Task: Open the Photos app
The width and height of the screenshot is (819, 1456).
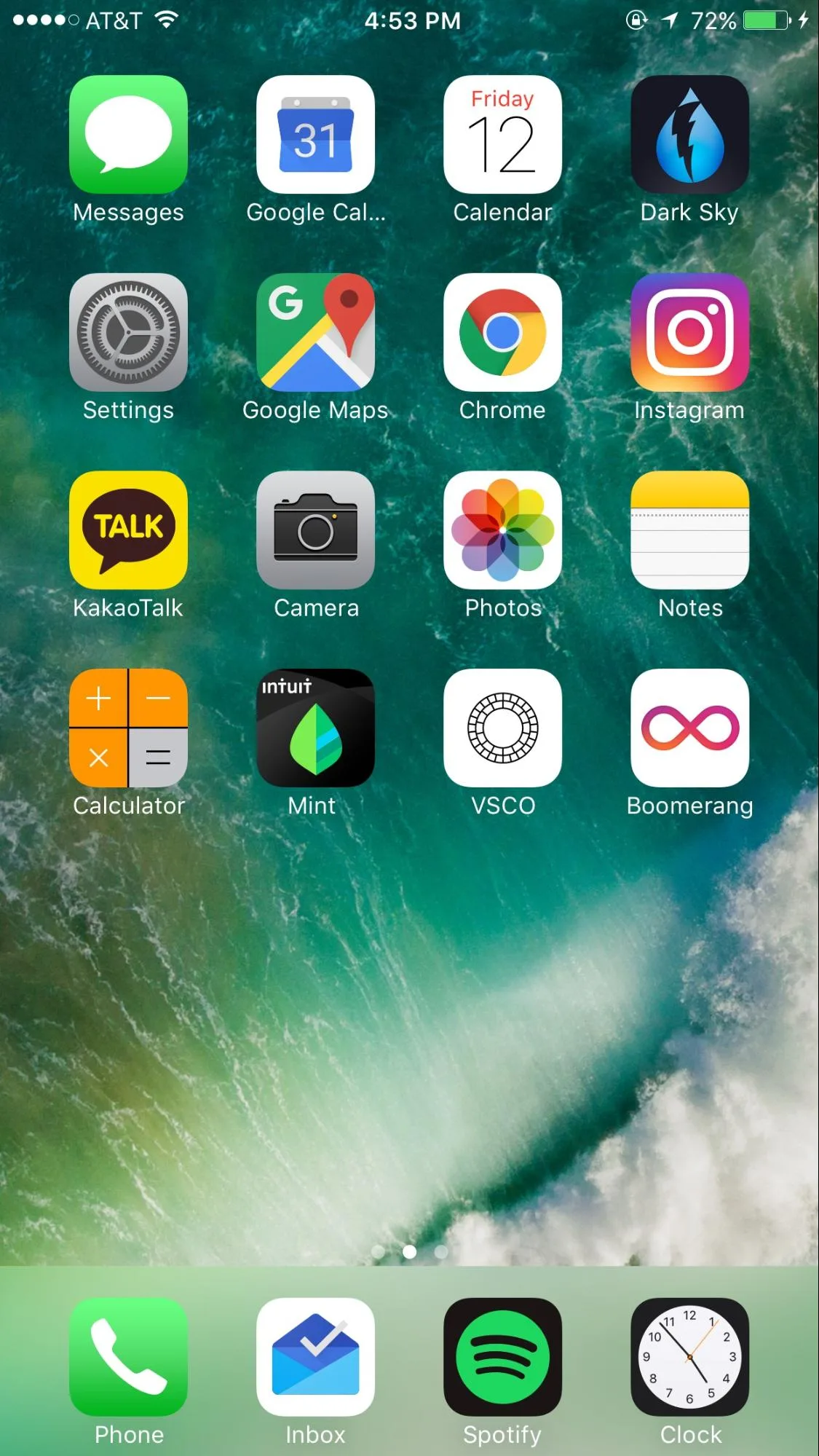Action: tap(502, 530)
